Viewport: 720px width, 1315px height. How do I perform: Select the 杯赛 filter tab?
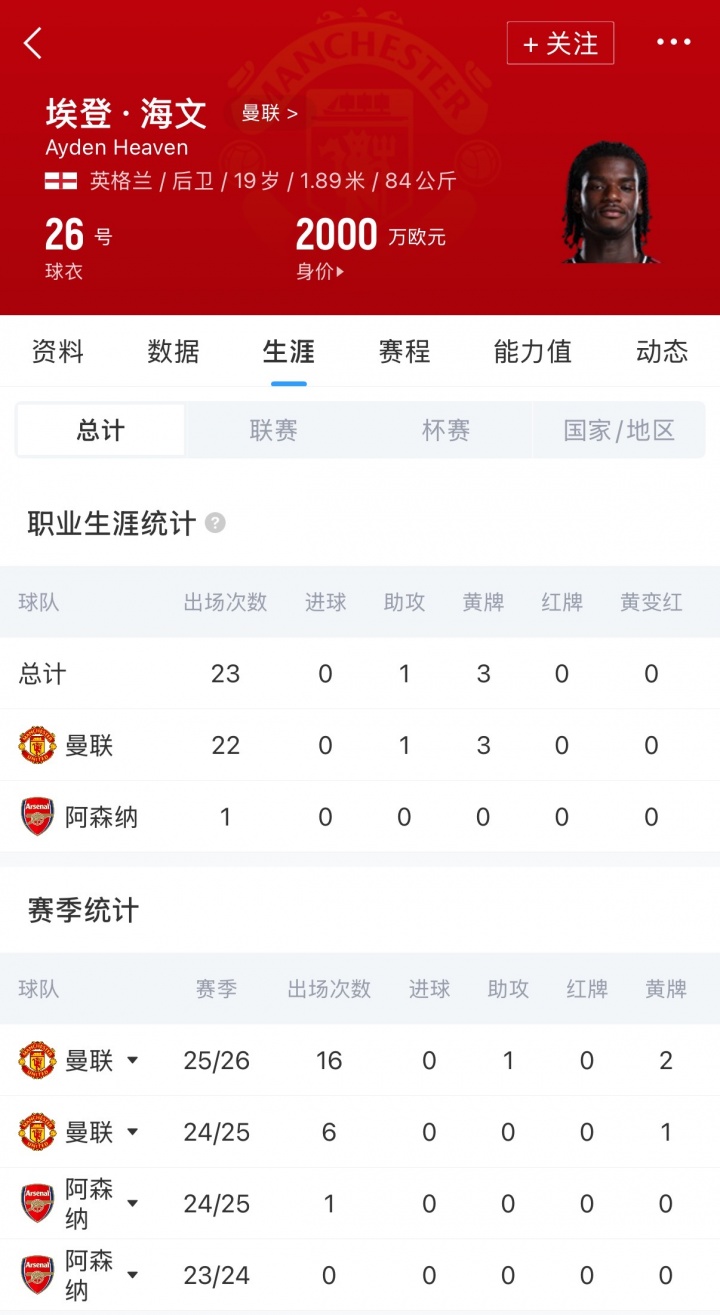pos(445,430)
